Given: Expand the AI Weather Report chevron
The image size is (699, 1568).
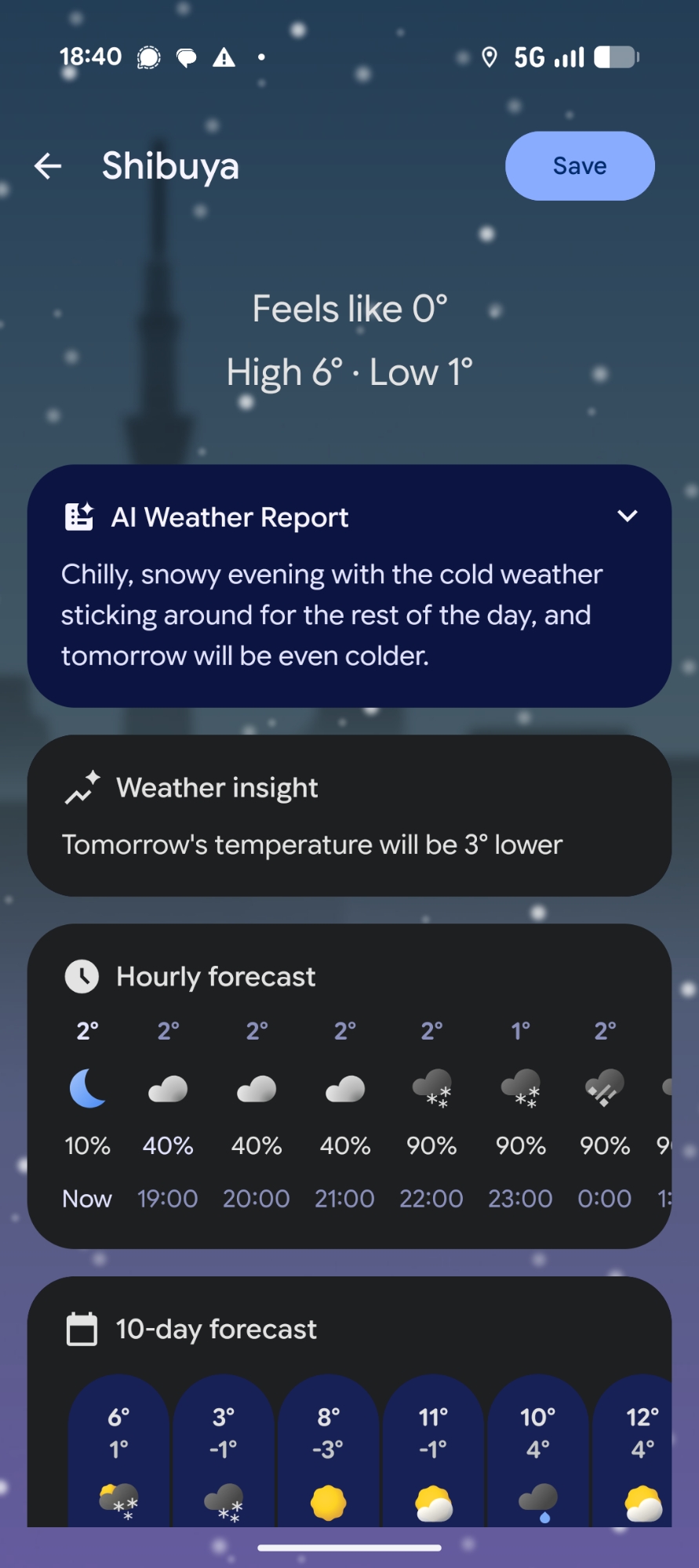Looking at the screenshot, I should point(627,516).
